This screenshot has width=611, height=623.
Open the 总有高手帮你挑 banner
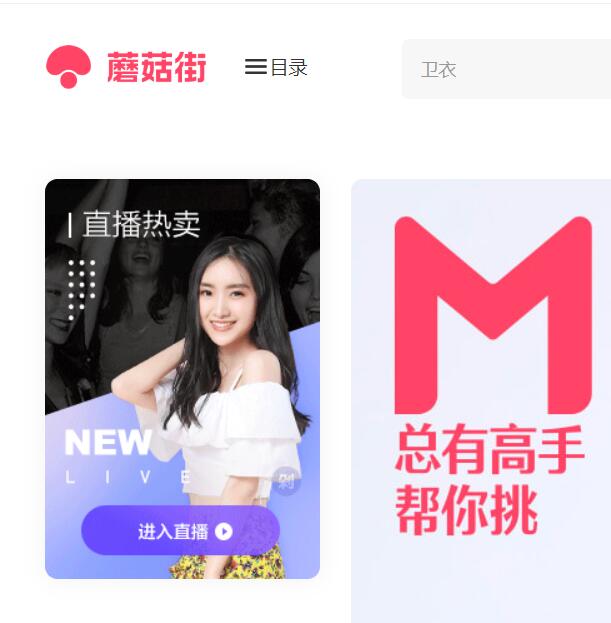[x=485, y=400]
